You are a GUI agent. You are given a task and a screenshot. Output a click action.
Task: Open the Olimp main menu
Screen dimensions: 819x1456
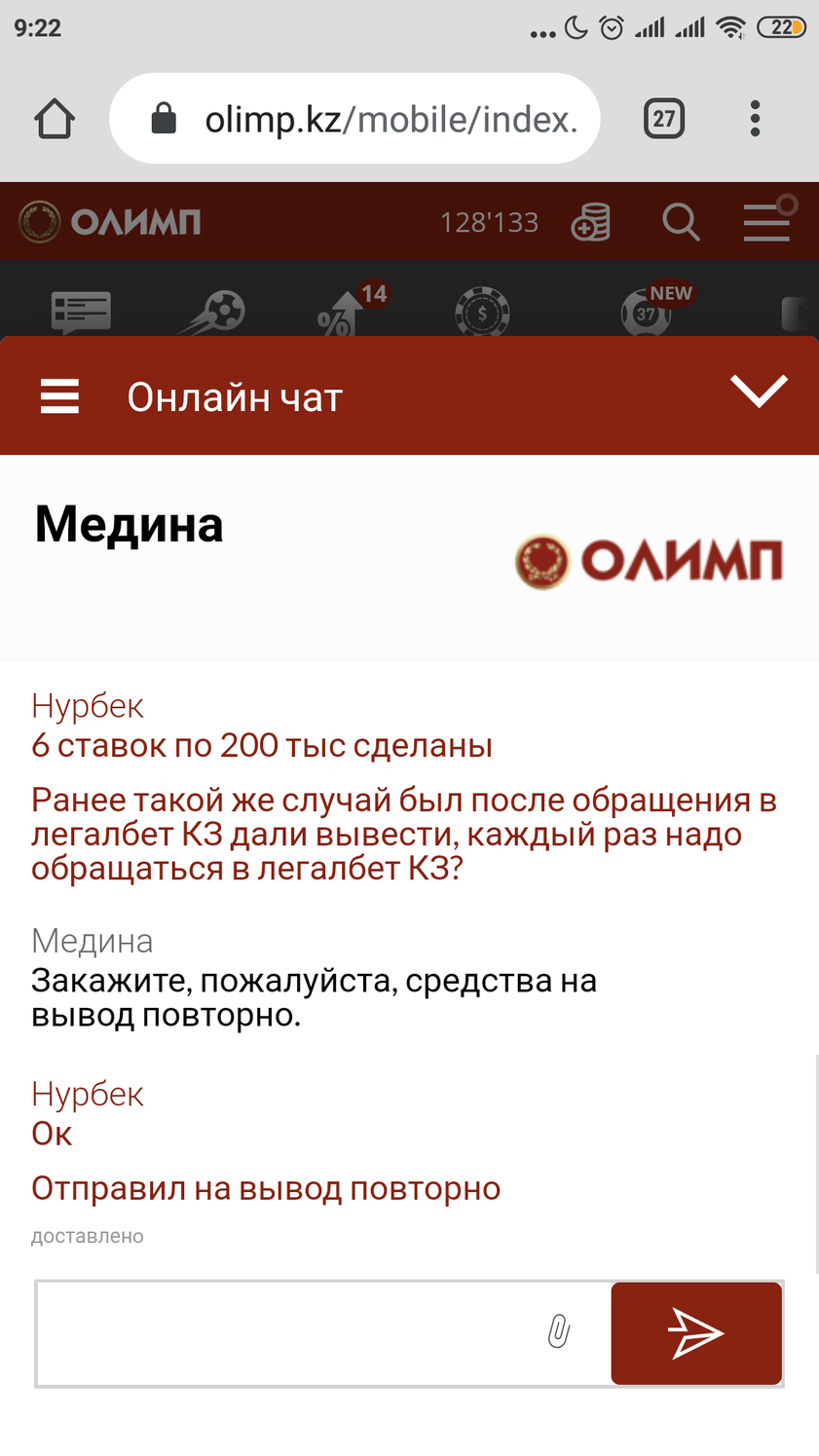[x=767, y=221]
